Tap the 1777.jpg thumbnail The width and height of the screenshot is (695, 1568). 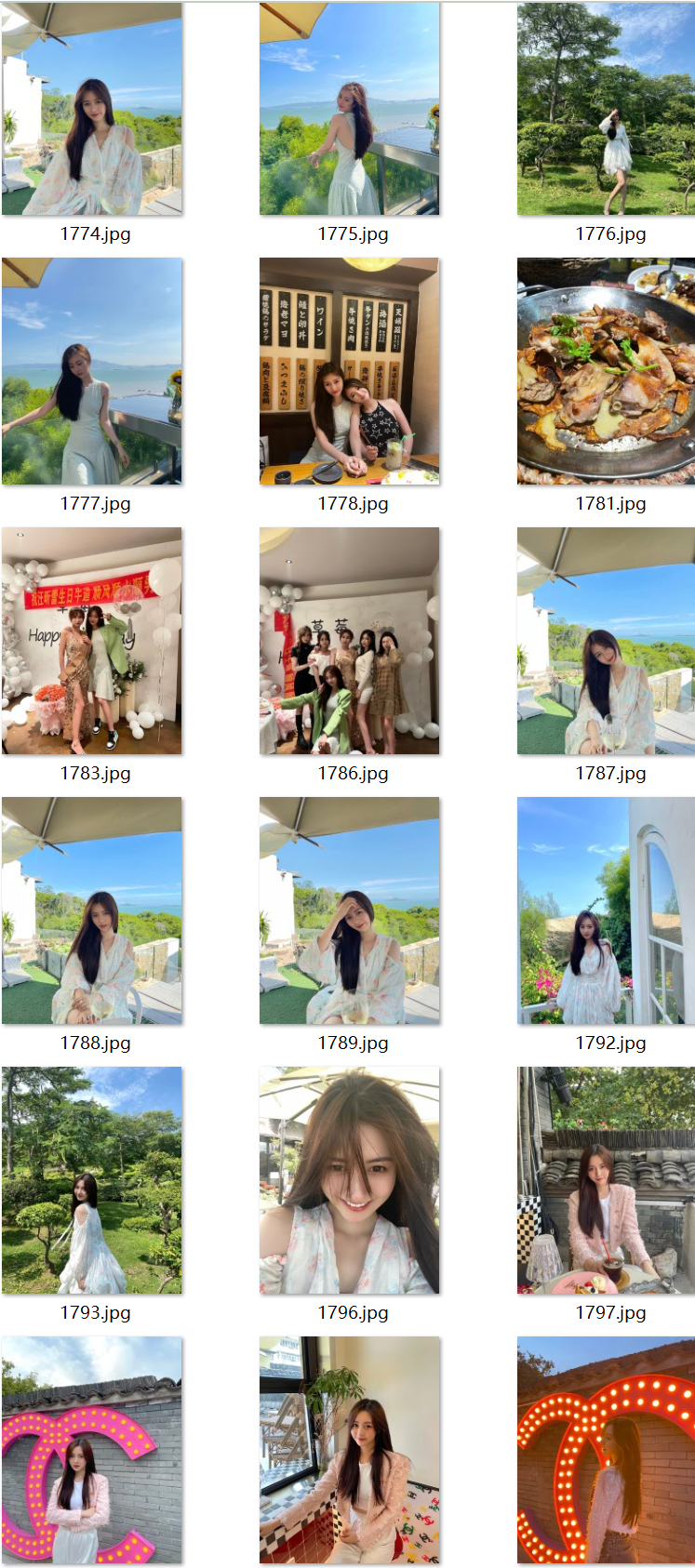pyautogui.click(x=92, y=371)
